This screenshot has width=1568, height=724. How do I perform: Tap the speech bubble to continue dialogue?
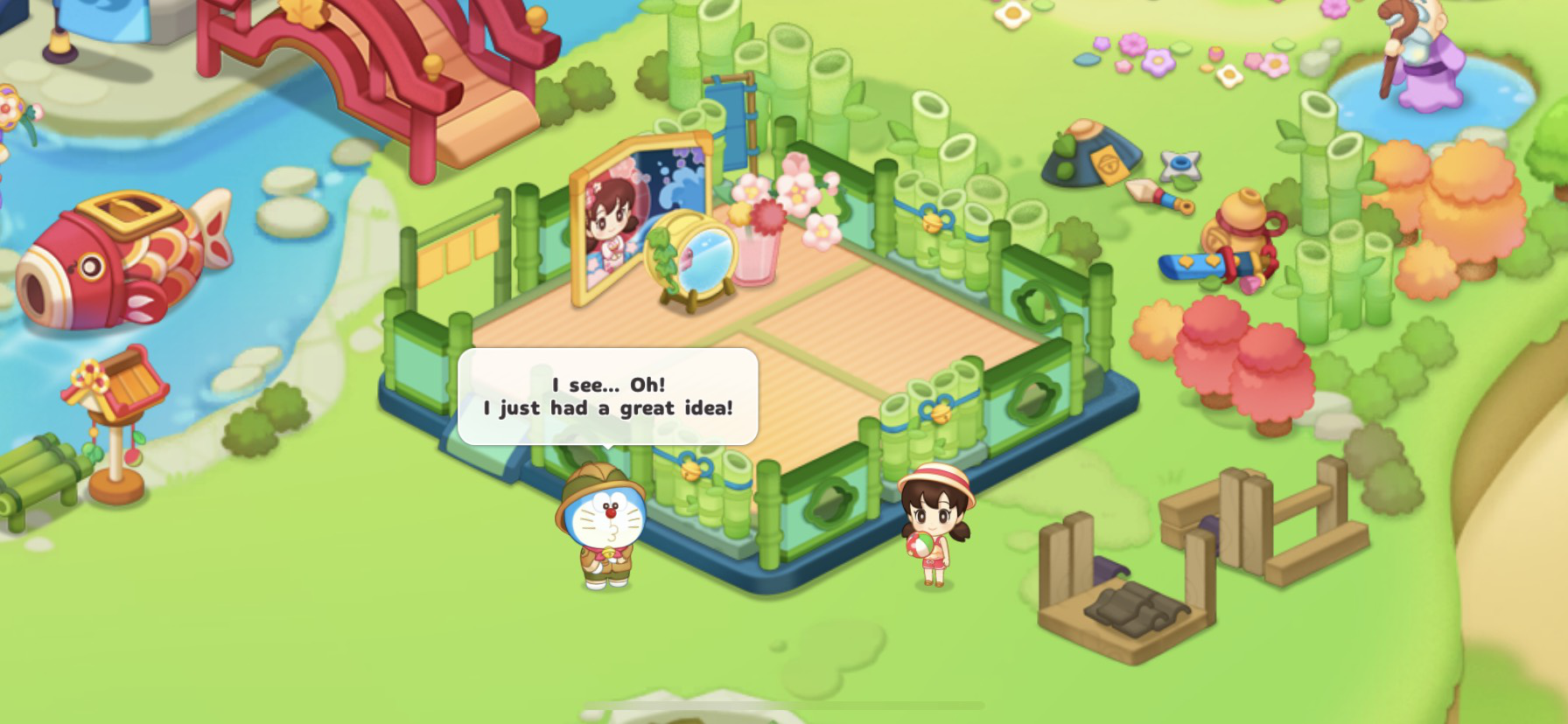pyautogui.click(x=607, y=396)
